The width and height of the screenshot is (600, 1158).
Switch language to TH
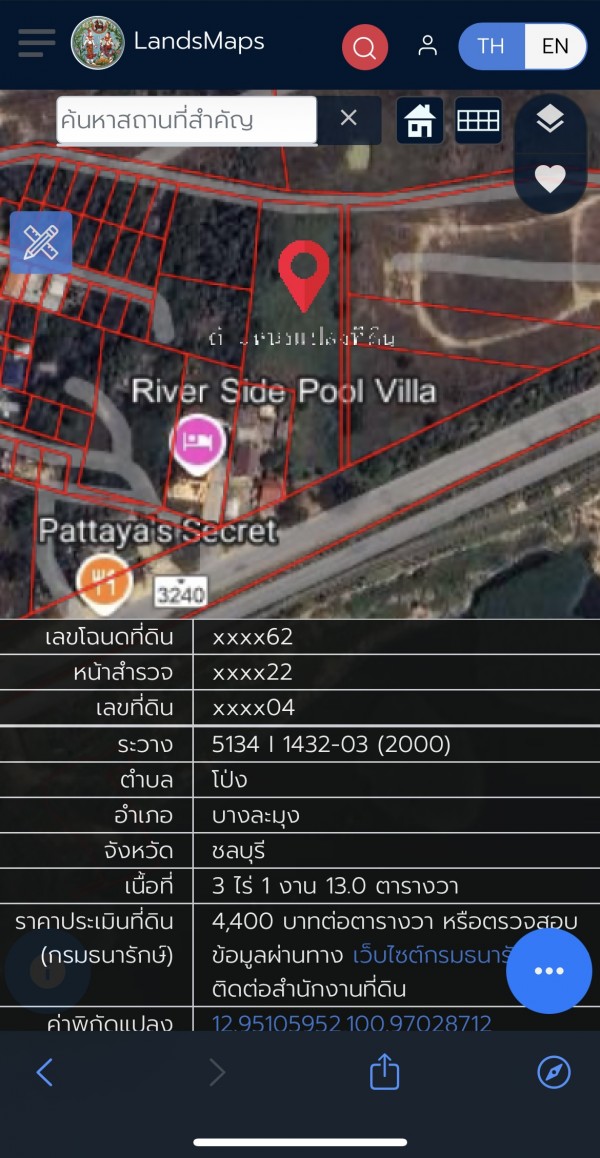[x=491, y=46]
